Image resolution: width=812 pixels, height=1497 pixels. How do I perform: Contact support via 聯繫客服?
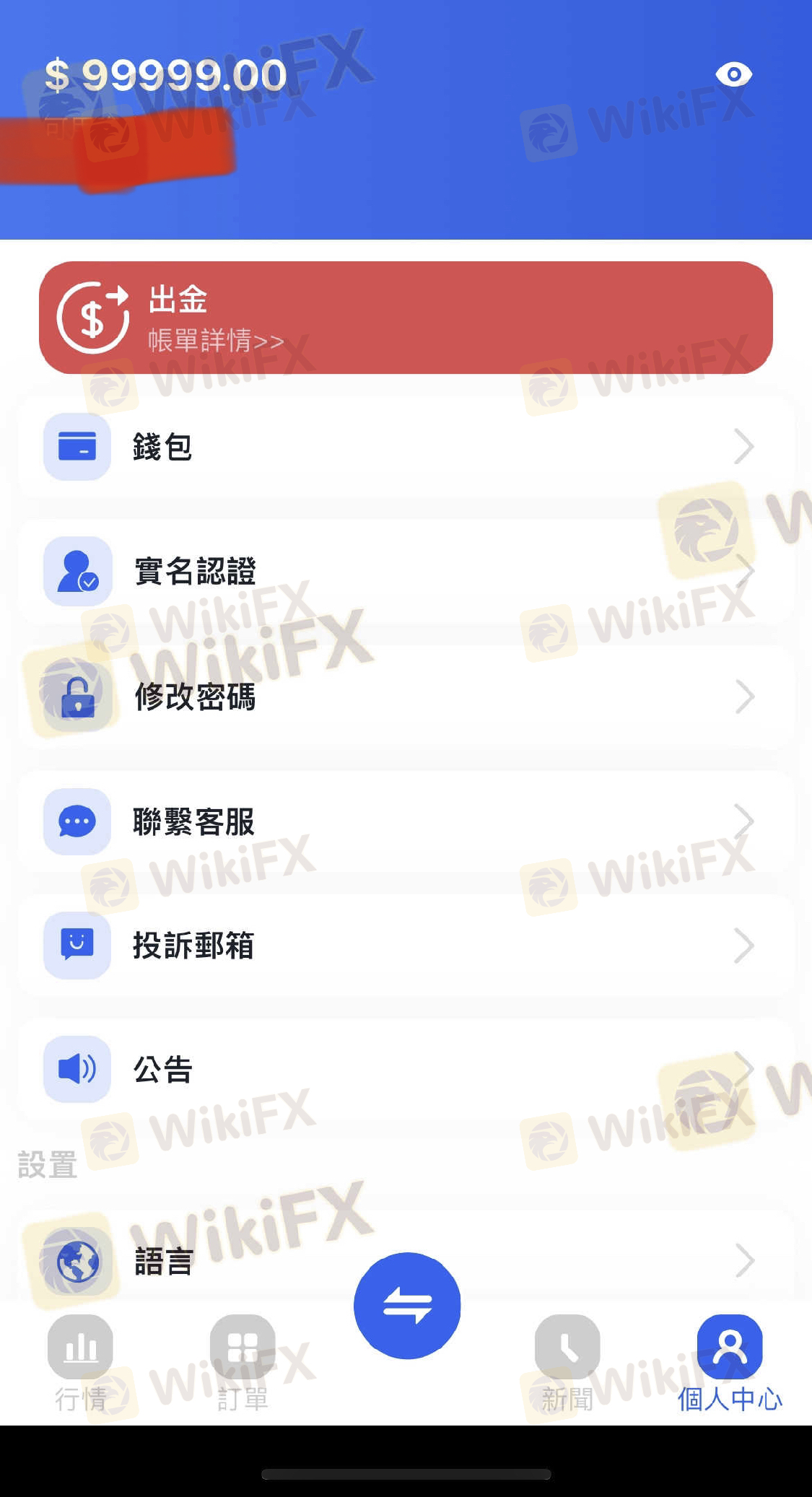point(406,821)
